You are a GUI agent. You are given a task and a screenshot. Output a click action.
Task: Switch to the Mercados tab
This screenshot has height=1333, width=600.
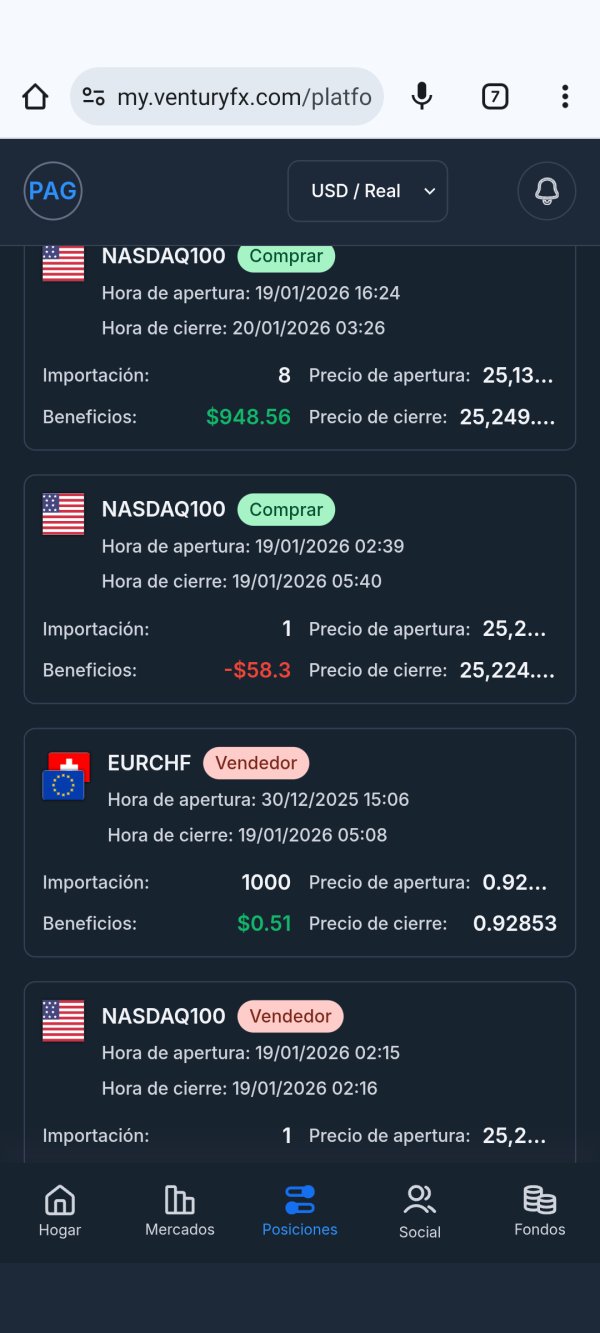coord(180,1211)
